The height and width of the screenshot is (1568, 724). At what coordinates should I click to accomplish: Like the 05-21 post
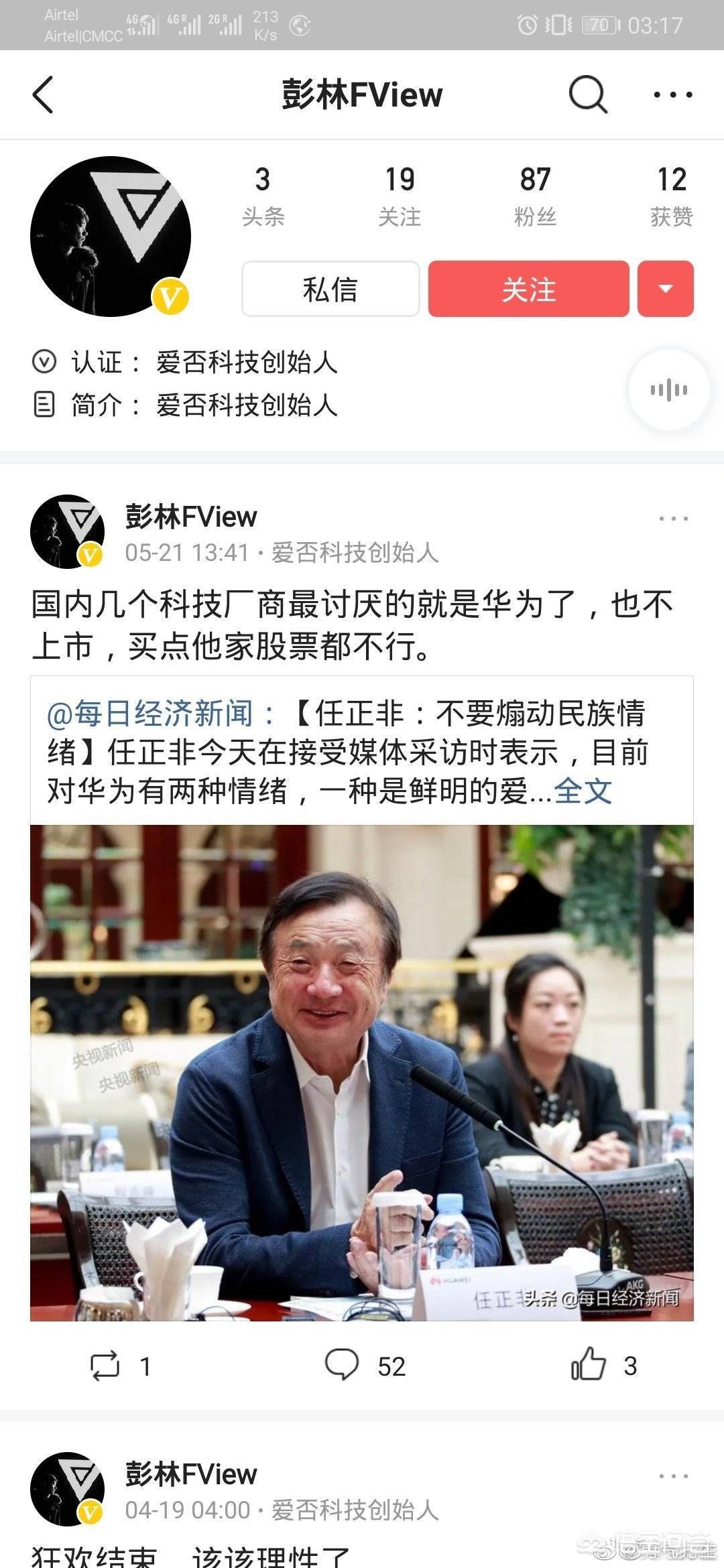603,1365
